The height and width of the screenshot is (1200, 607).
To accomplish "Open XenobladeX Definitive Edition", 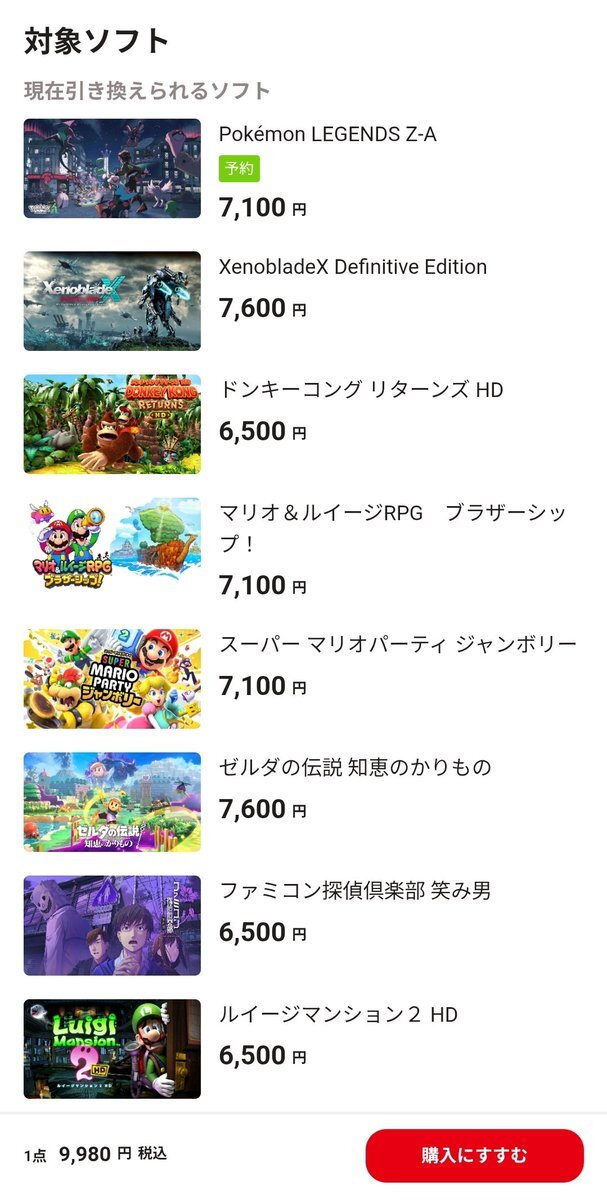I will coord(352,267).
